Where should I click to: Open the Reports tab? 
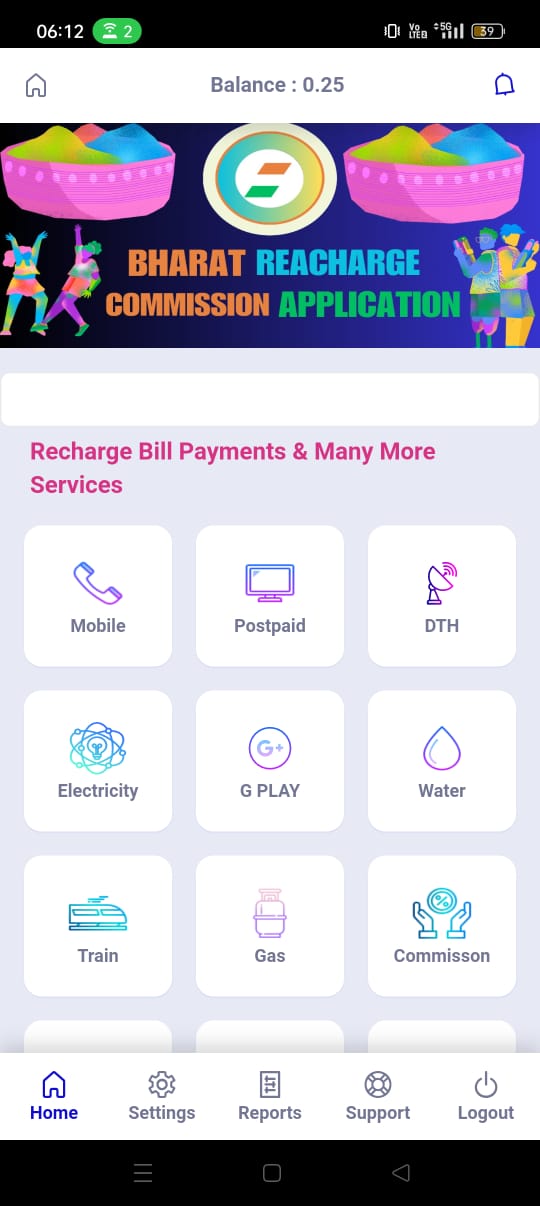[x=270, y=1097]
